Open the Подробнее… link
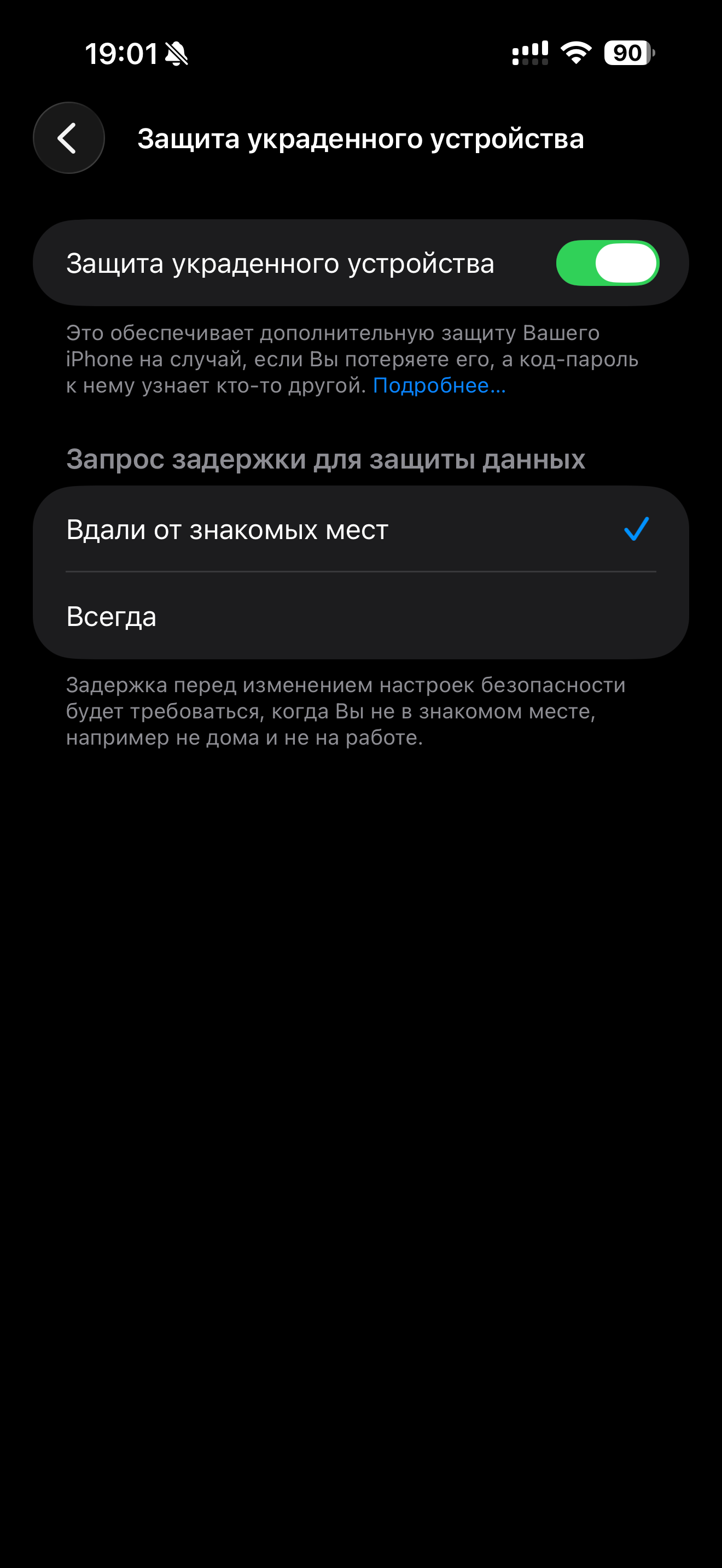Screen dimensions: 722x1568 tap(439, 385)
